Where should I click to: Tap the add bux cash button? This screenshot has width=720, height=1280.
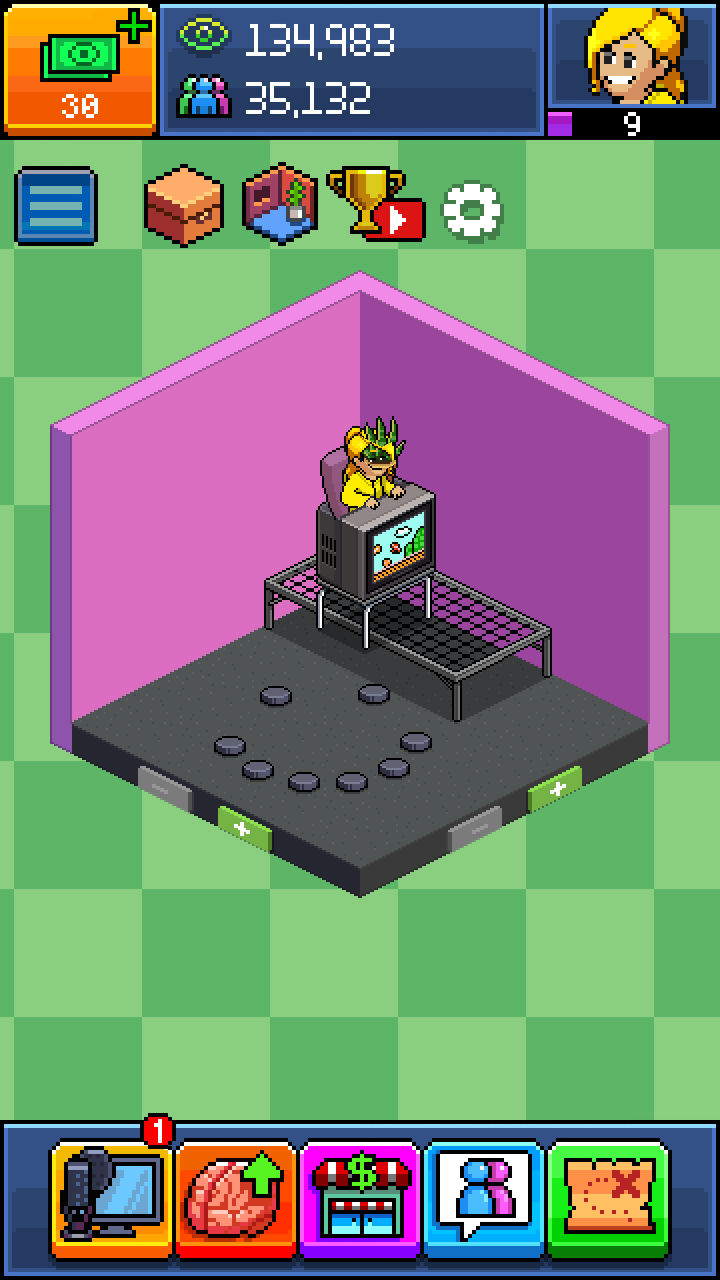[x=79, y=68]
